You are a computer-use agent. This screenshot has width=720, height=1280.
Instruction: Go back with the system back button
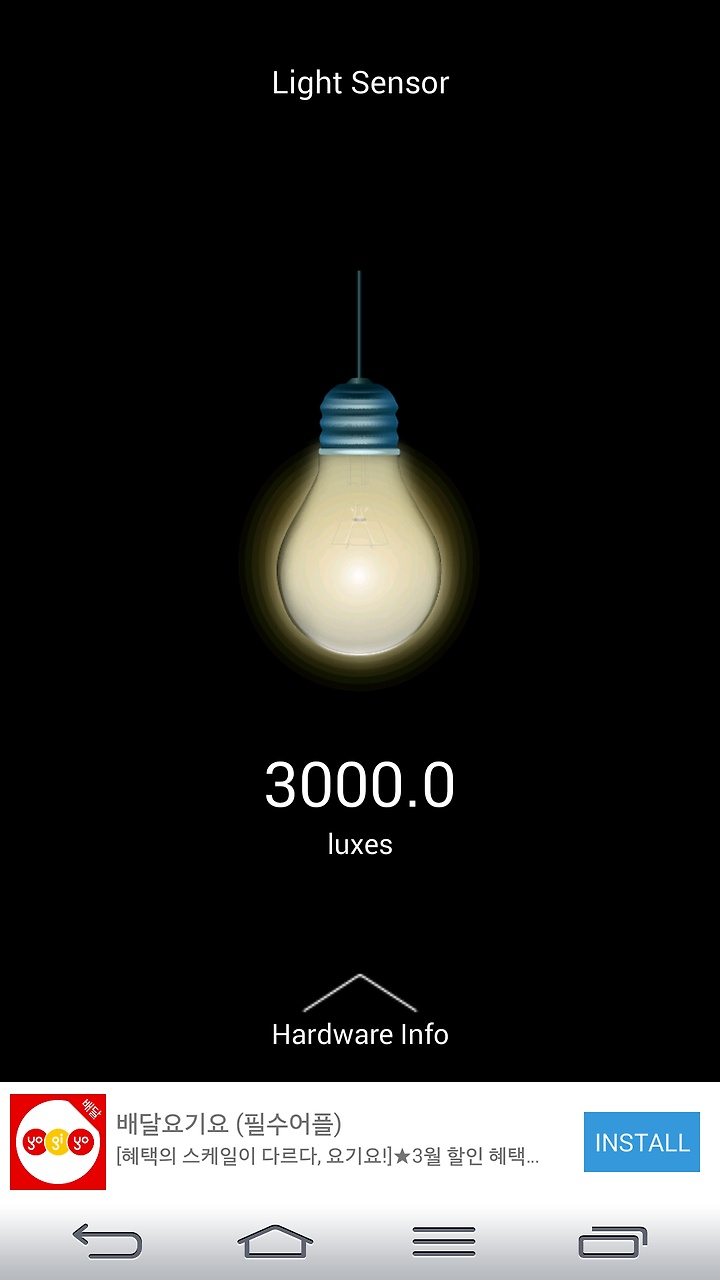107,1241
